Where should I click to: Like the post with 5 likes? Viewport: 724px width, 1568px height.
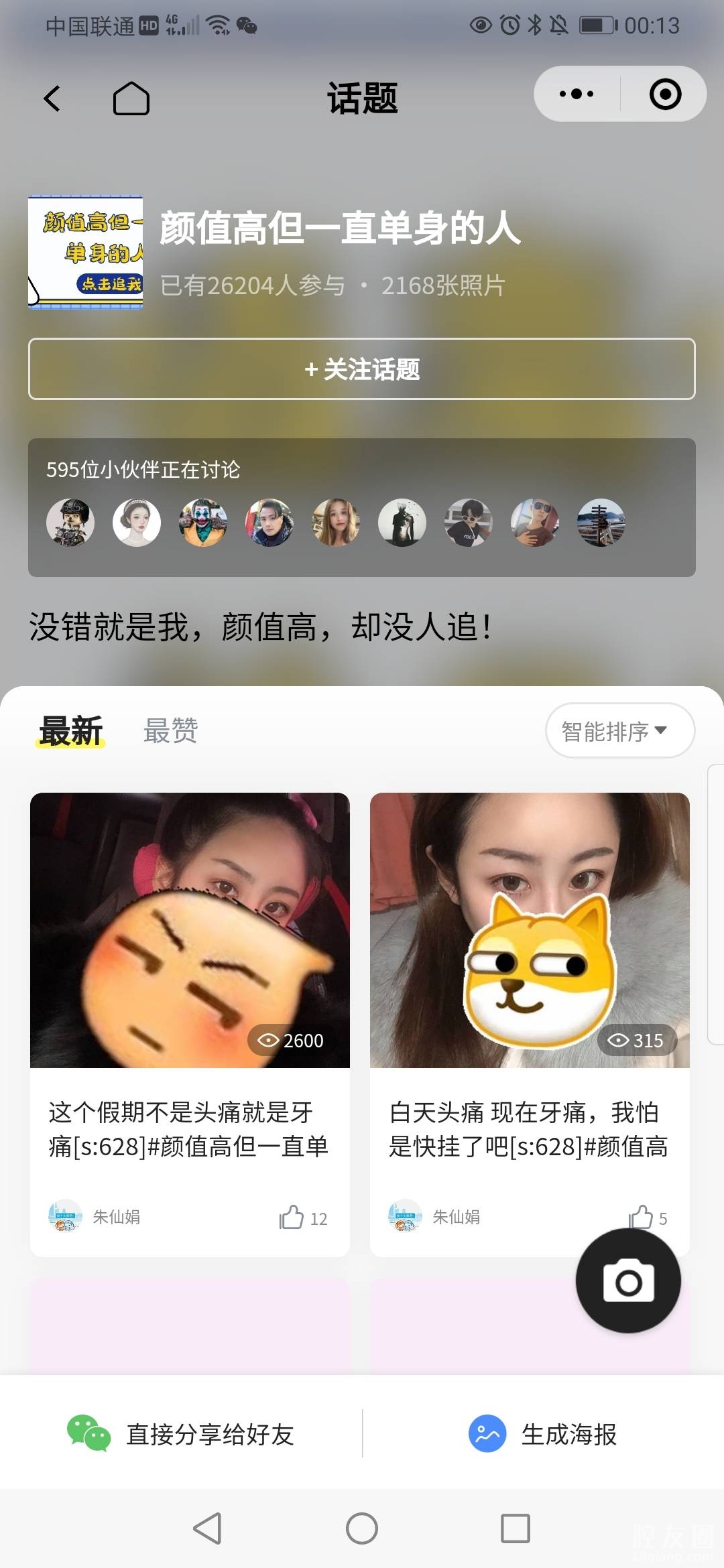coord(641,1217)
